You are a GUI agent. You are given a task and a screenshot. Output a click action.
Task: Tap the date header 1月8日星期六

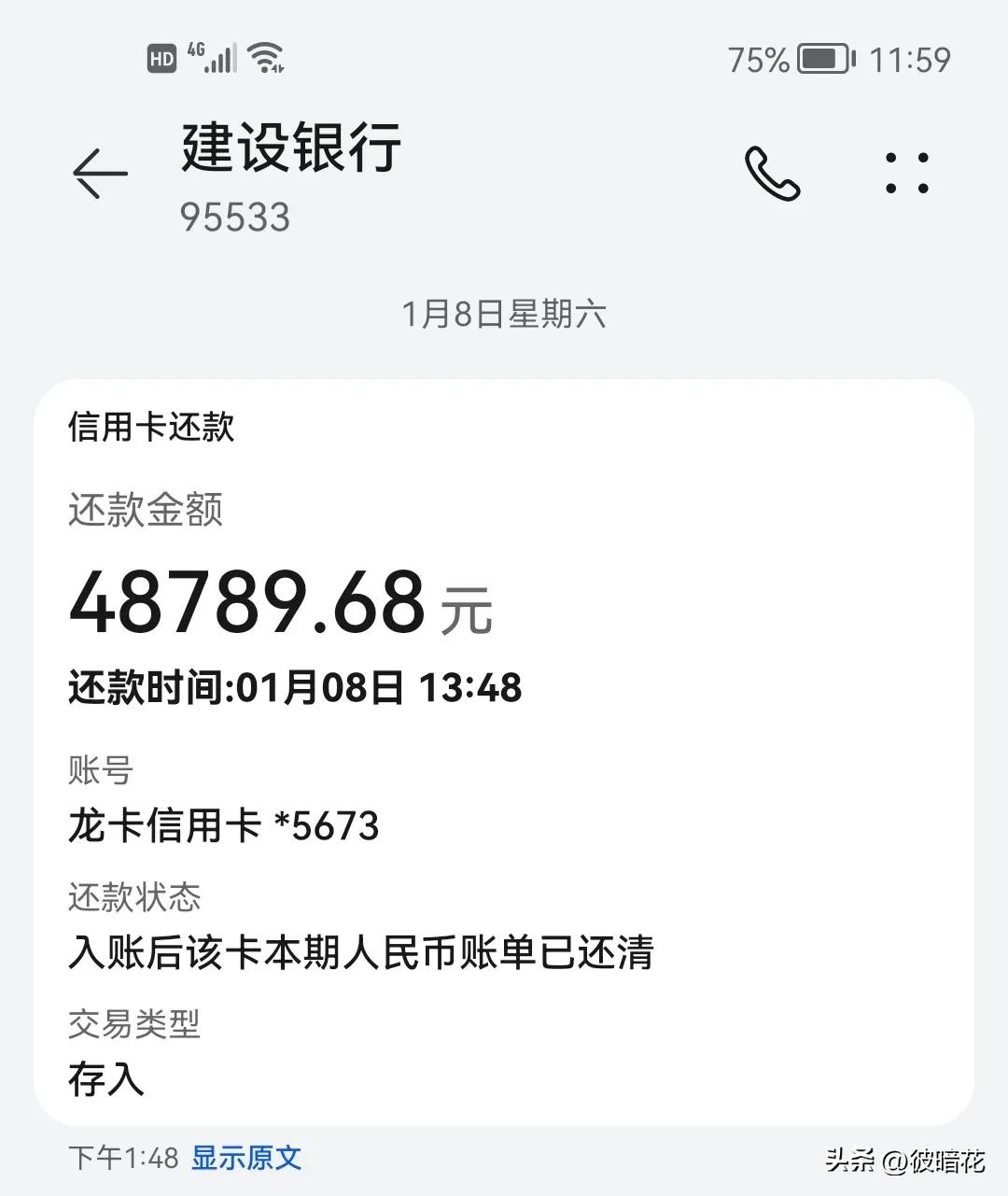(x=504, y=317)
